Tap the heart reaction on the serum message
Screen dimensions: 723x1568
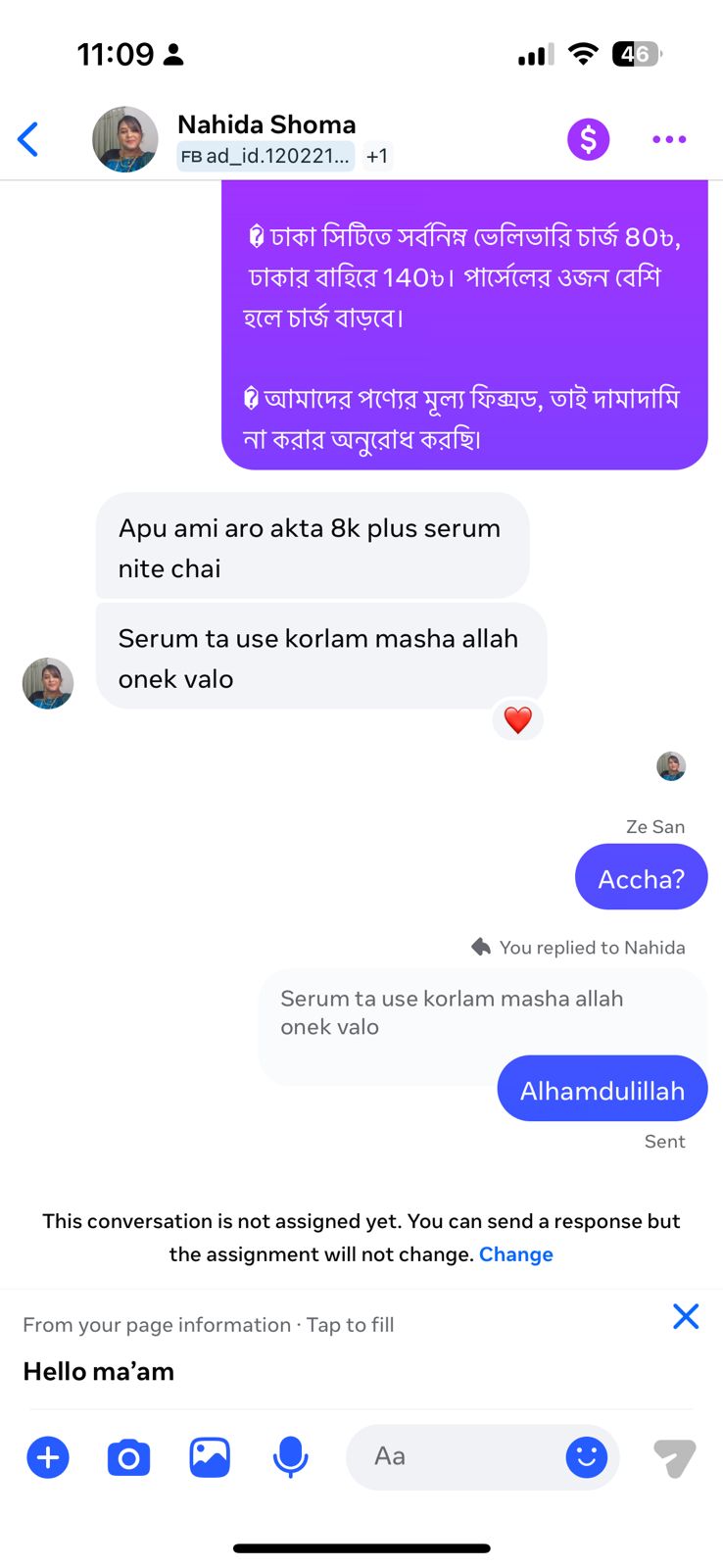click(x=517, y=720)
